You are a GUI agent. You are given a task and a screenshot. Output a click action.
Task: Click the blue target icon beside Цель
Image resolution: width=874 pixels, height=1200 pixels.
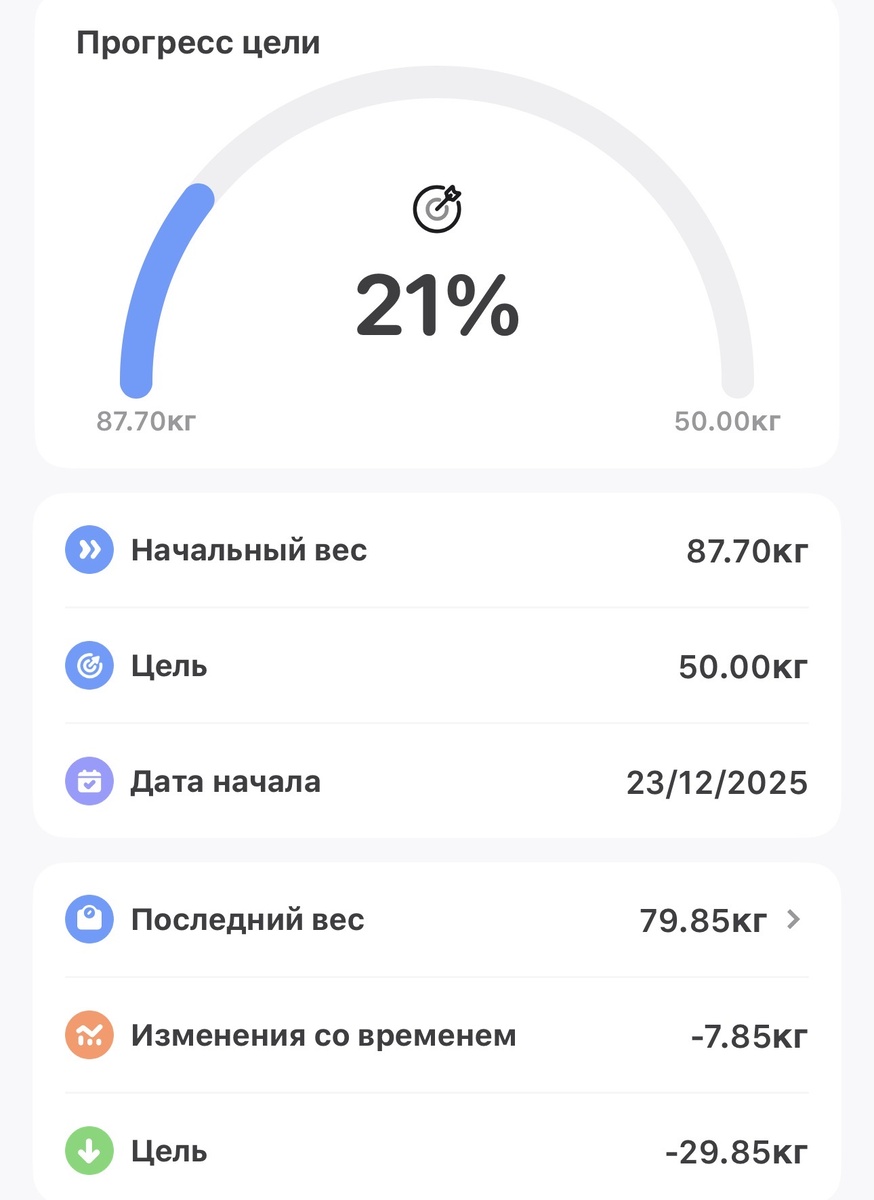click(x=89, y=665)
